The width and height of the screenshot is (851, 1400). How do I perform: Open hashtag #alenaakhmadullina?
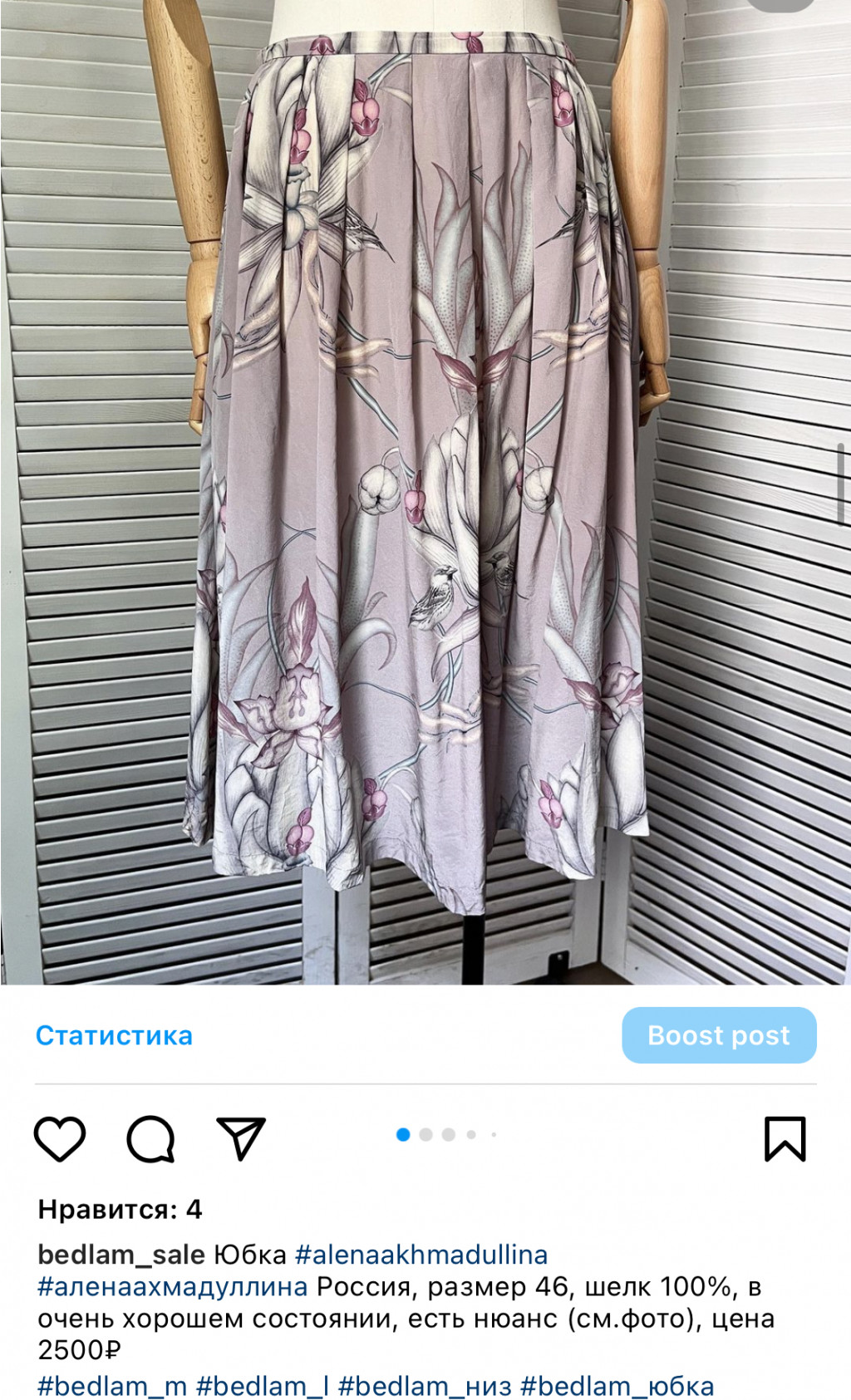coord(421,1255)
